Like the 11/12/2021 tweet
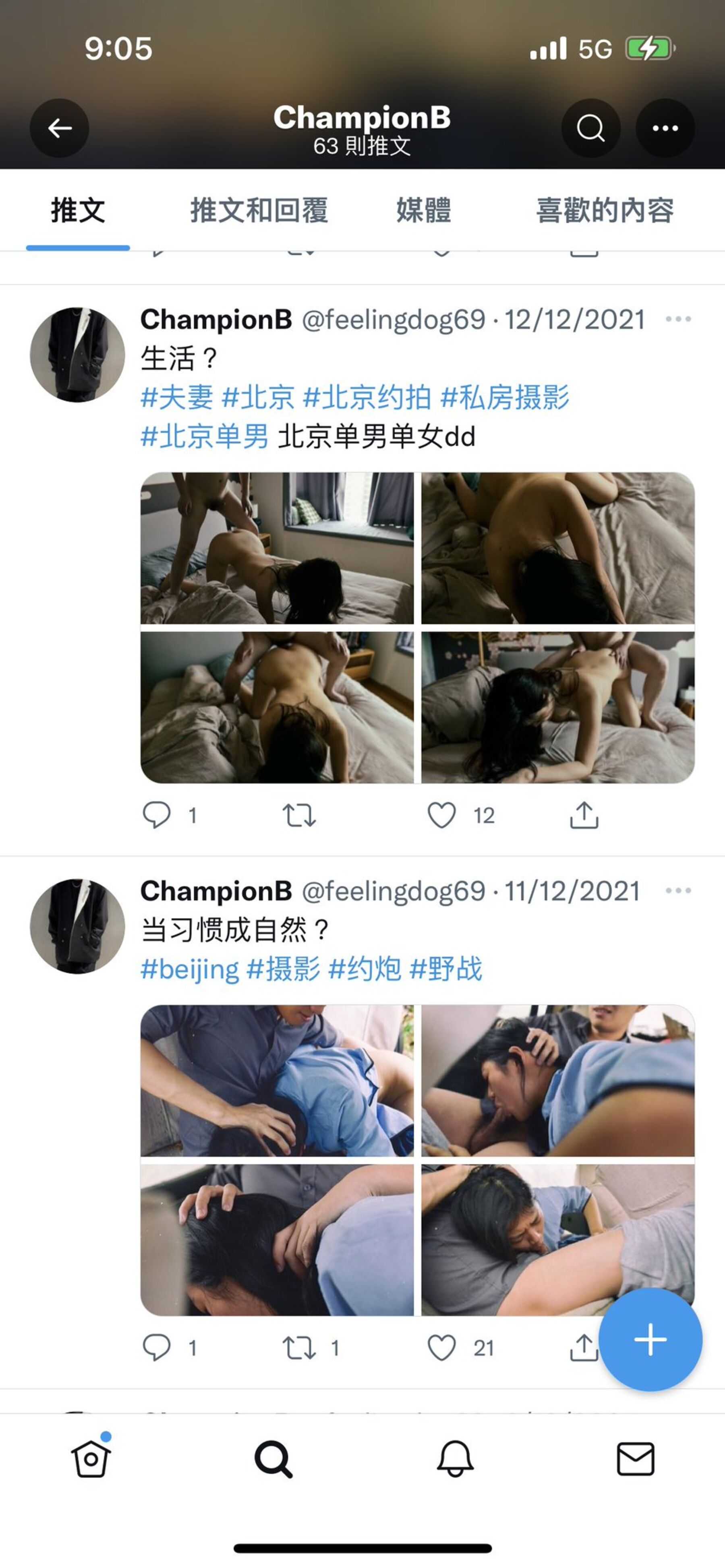The image size is (725, 1568). (x=442, y=1348)
